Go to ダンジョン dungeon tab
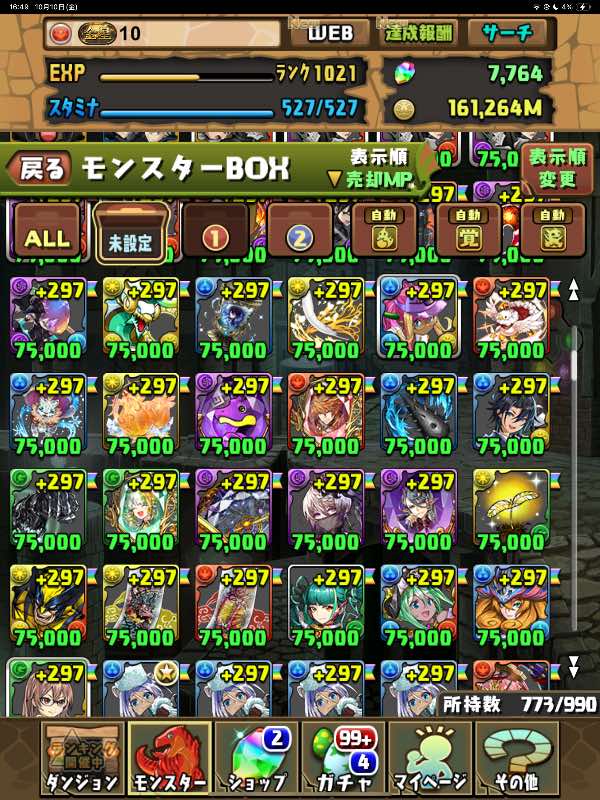The height and width of the screenshot is (800, 600). (x=82, y=758)
